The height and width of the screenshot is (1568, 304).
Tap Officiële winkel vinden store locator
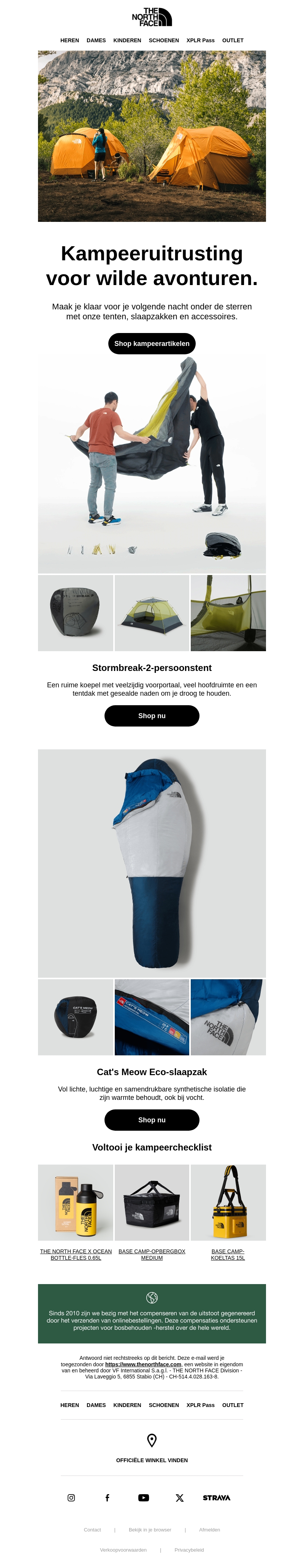point(151,1460)
